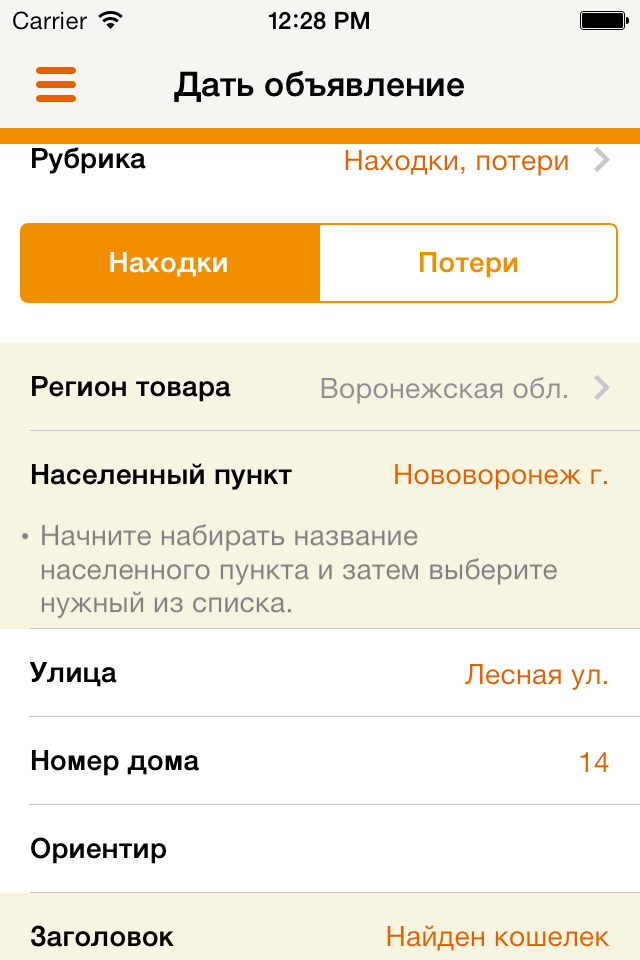
Task: Open the Рубрика category selector
Action: [x=320, y=160]
